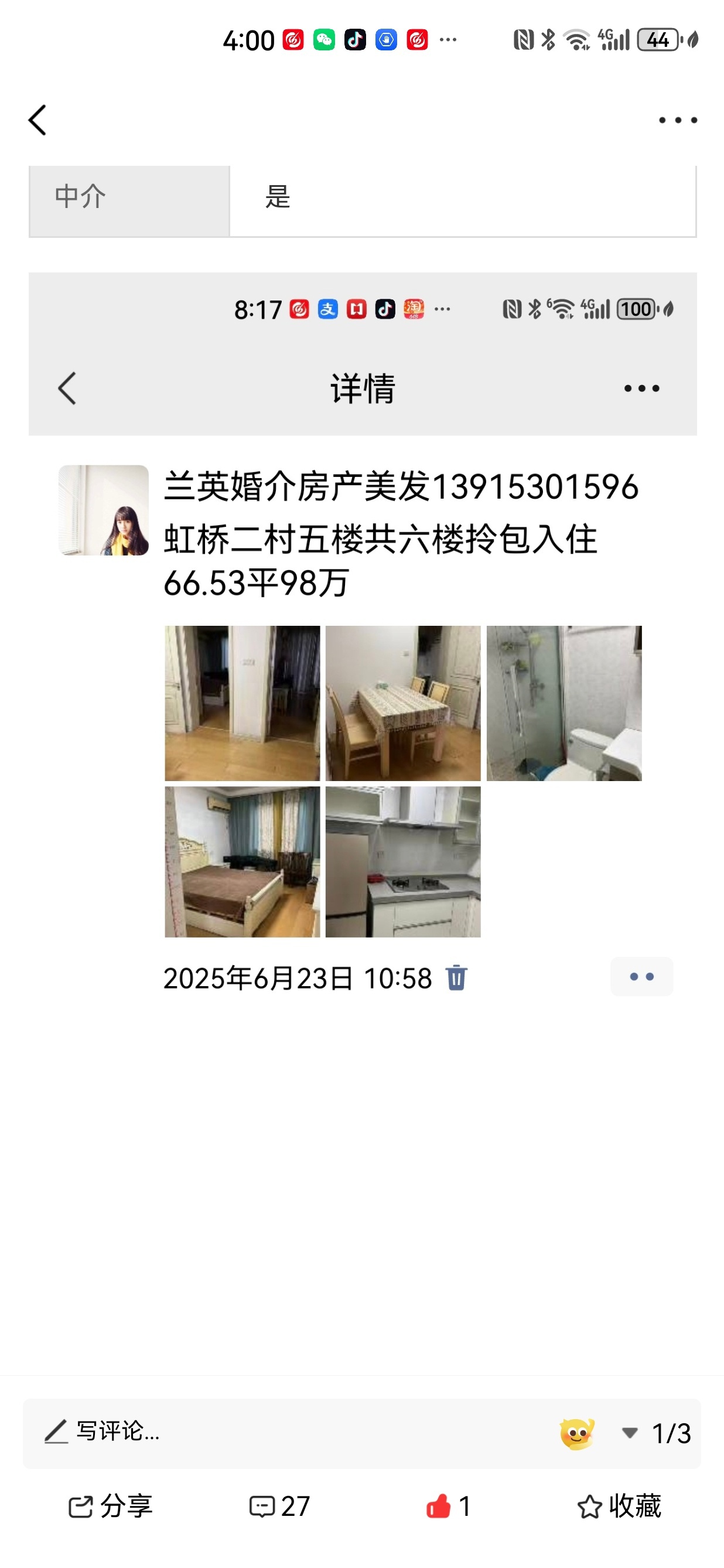The image size is (724, 1568).
Task: Share this post via 分享
Action: (110, 1506)
